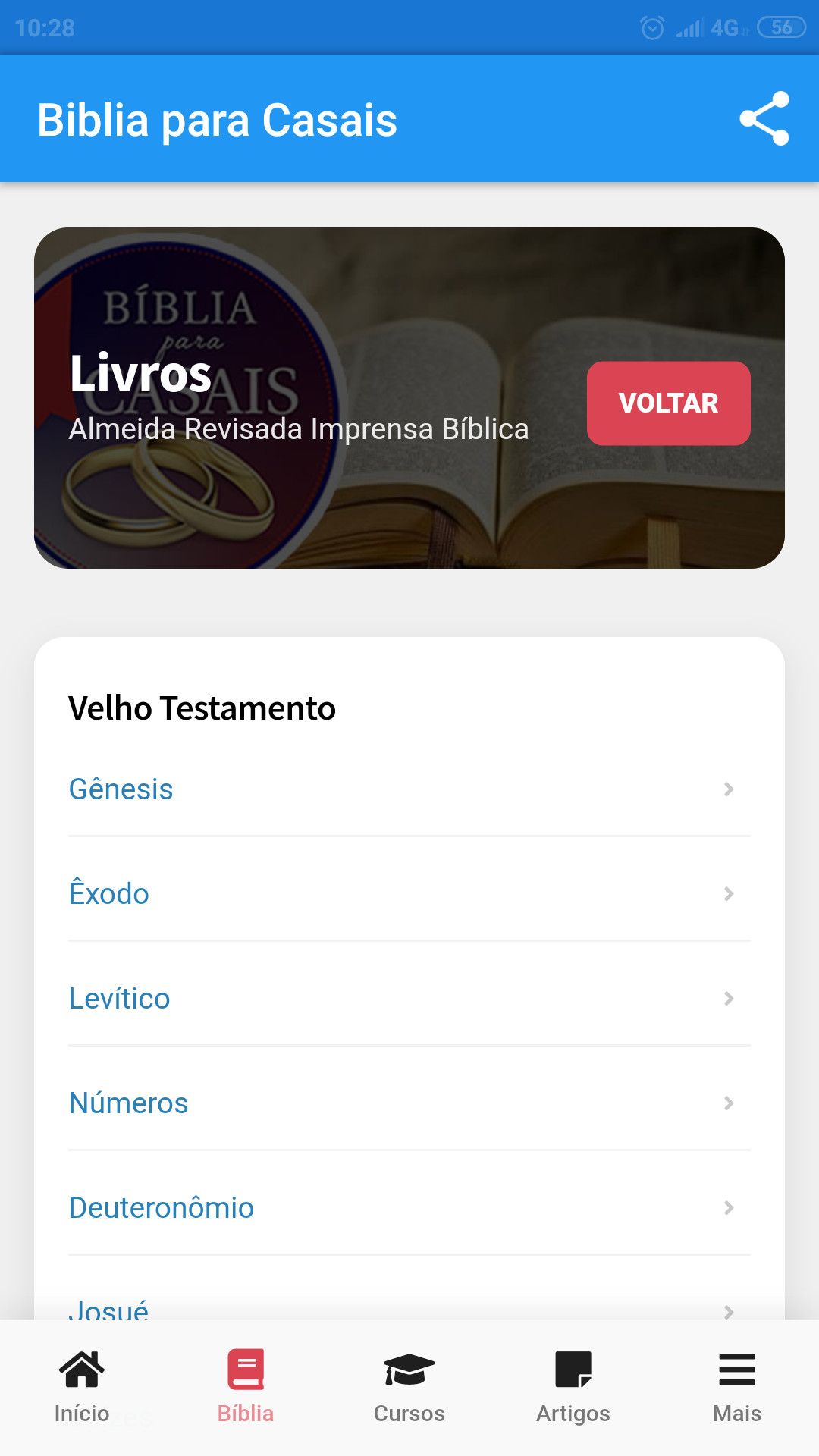Open the book Gênesis
The width and height of the screenshot is (819, 1456).
coord(409,789)
